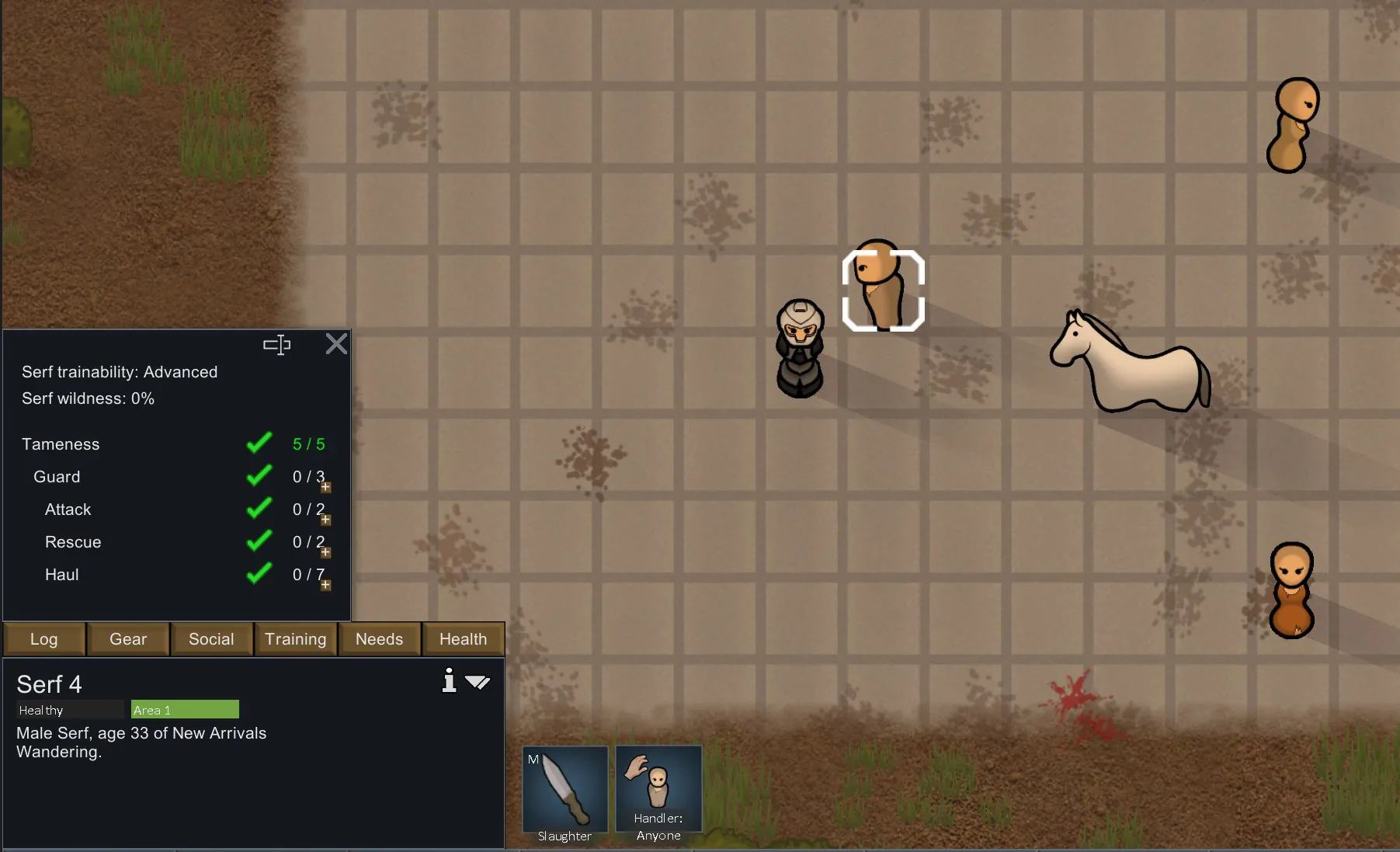This screenshot has height=852, width=1400.
Task: Toggle the Tameness training checkbox
Action: tap(259, 443)
